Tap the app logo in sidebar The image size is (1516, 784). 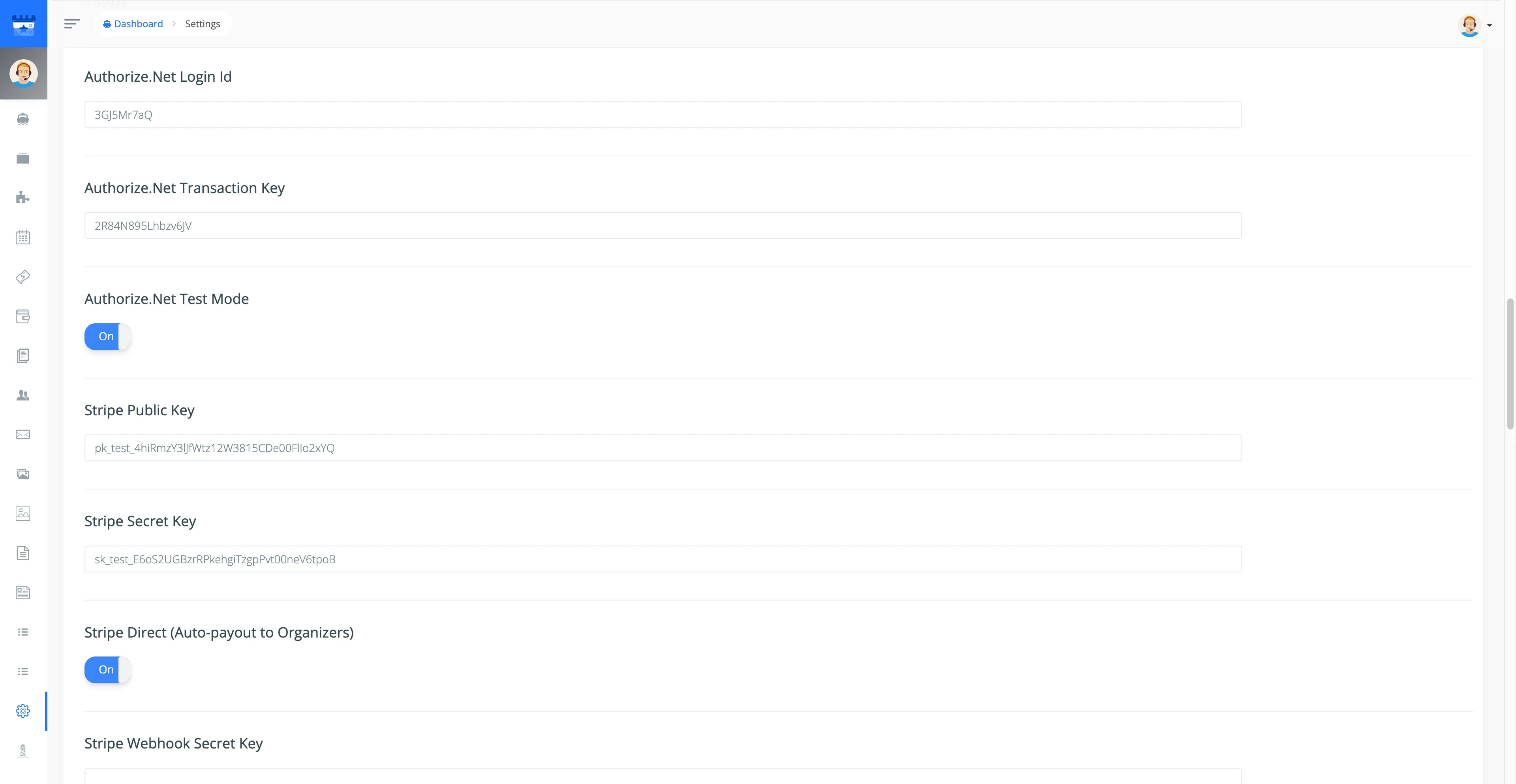pos(24,24)
